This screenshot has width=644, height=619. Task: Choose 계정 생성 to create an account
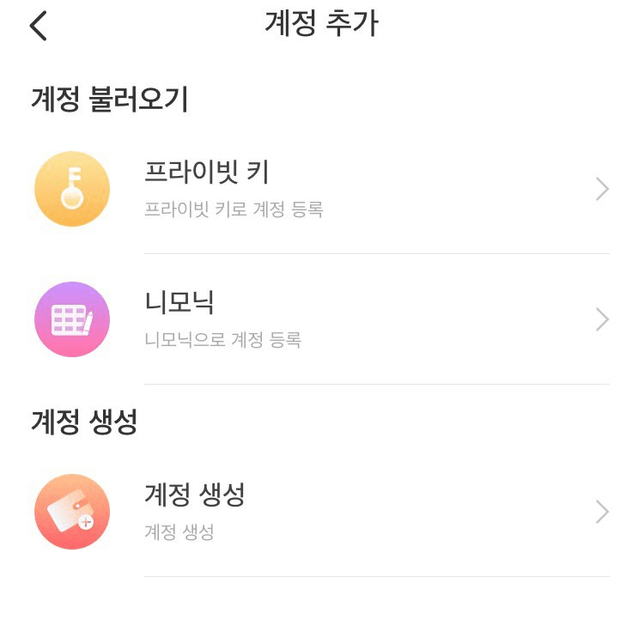(322, 511)
